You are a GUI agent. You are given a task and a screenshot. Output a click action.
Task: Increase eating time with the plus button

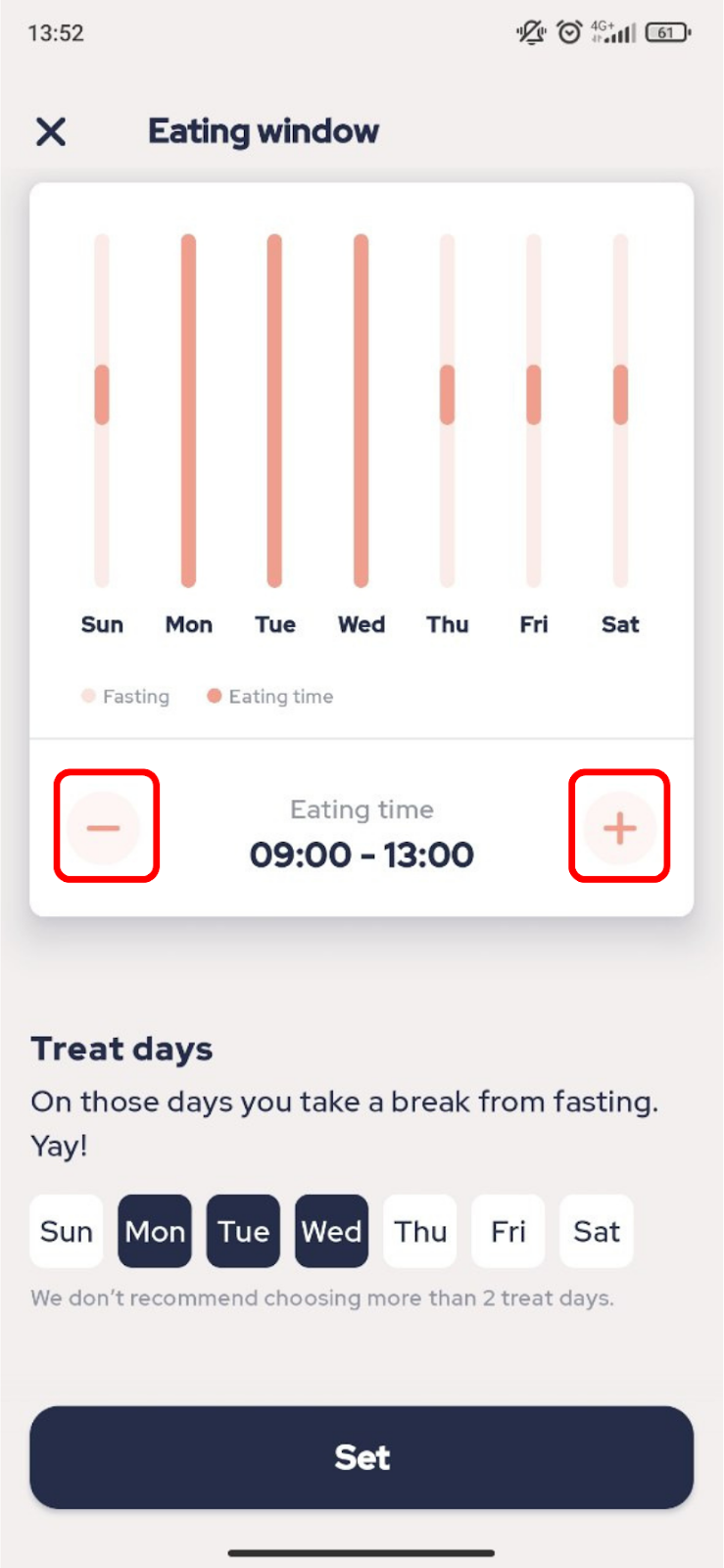point(619,828)
